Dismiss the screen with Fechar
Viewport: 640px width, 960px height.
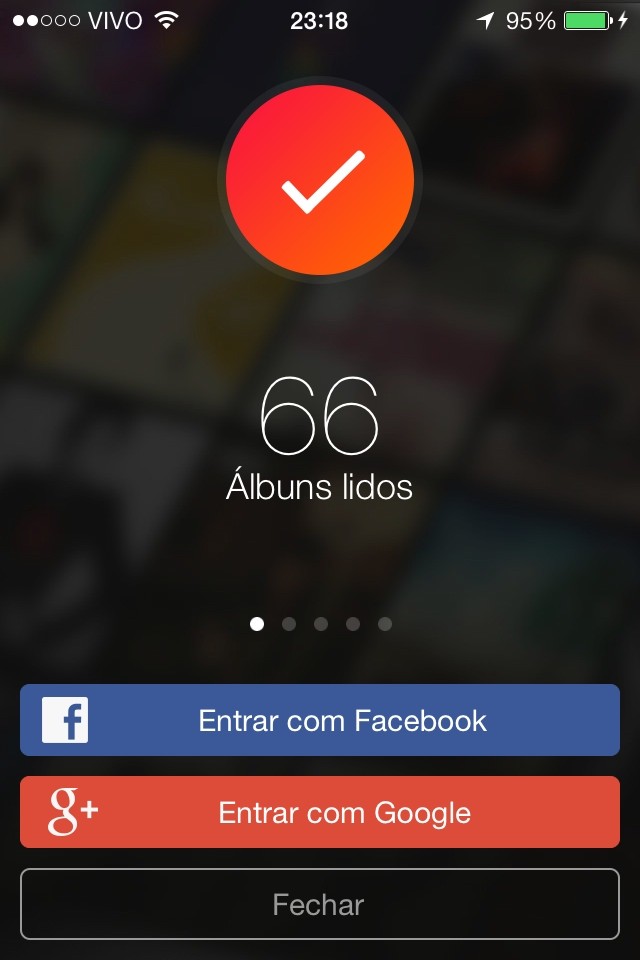pos(320,904)
